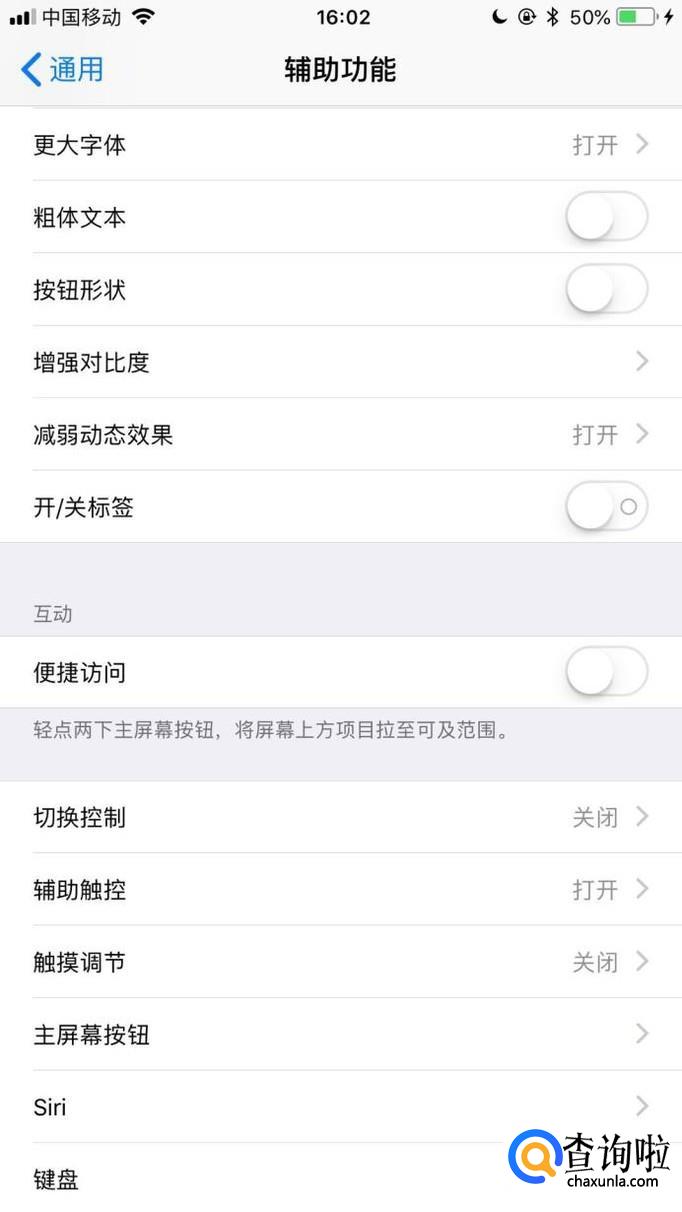Turn on 粗体文本 switch
Image resolution: width=682 pixels, height=1212 pixels.
[607, 217]
